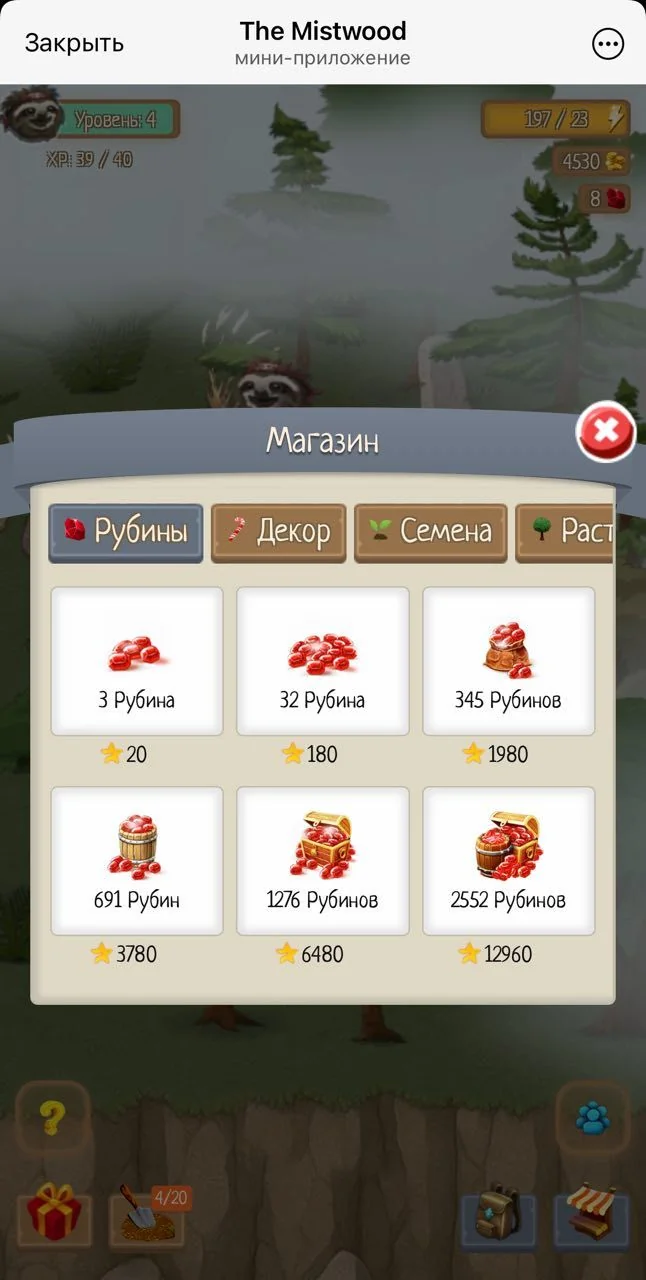Screen dimensions: 646x1280
Task: Switch to the Семена tab
Action: tap(431, 532)
